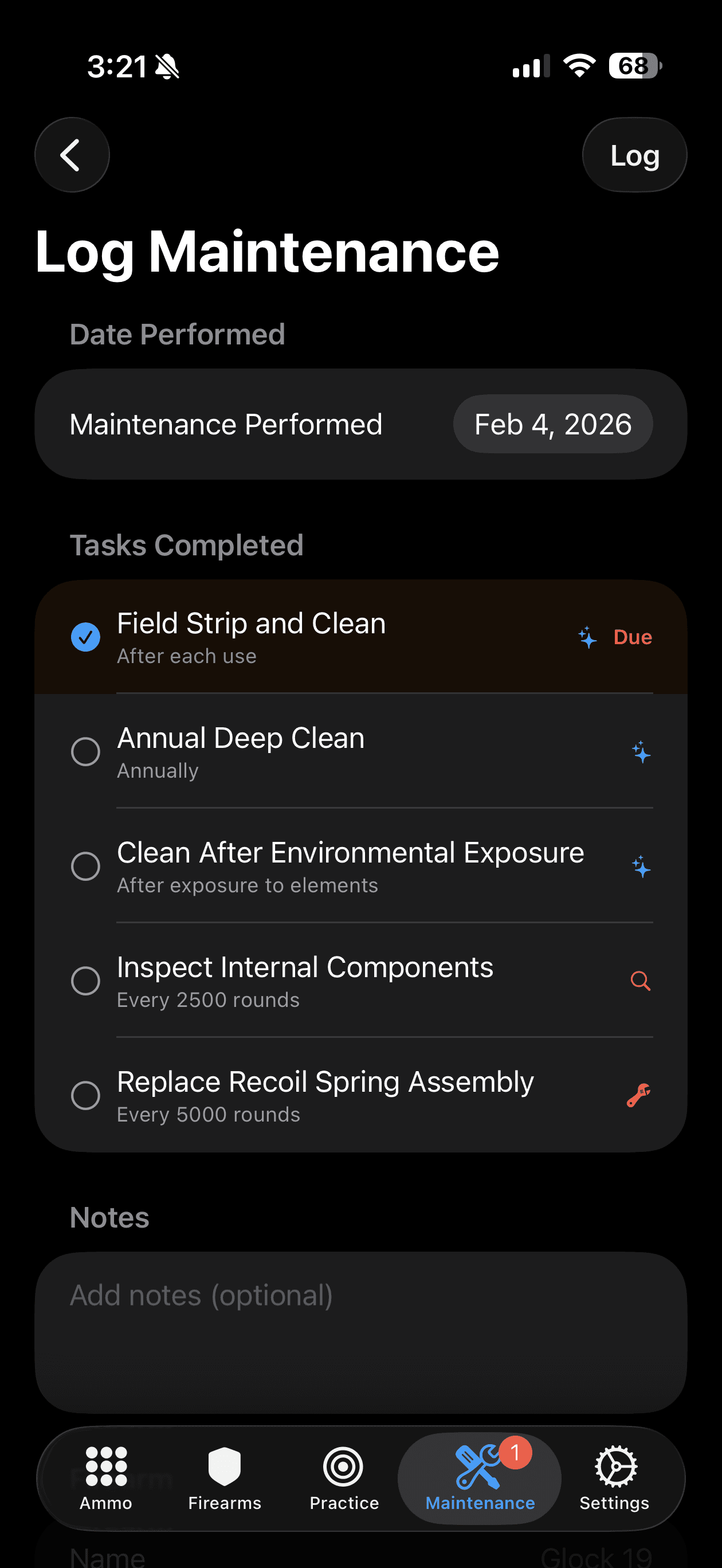Select the Inspect Internal Components circle
This screenshot has height=1568, width=722.
coord(85,981)
